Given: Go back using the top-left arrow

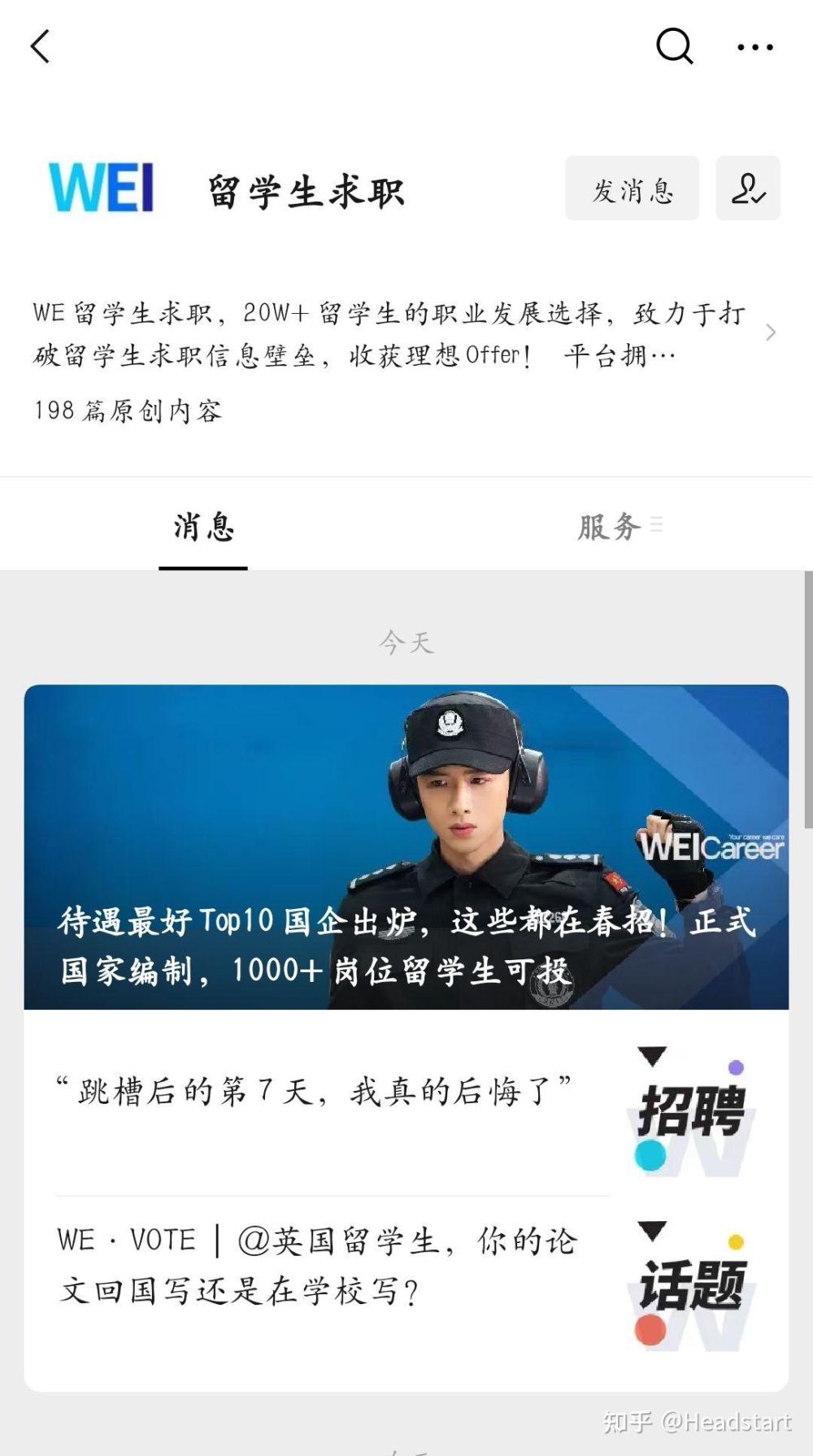Looking at the screenshot, I should click(x=41, y=46).
